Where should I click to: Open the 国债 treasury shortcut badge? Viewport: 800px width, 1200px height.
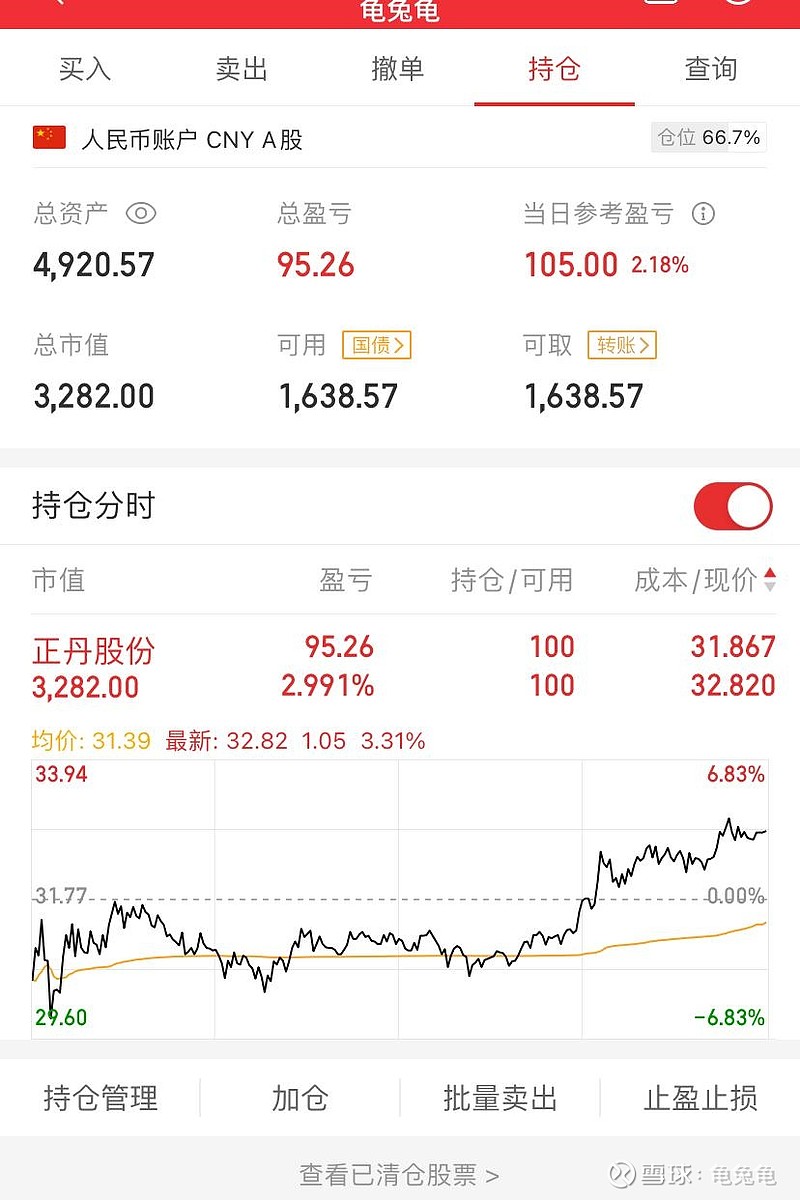coord(376,345)
